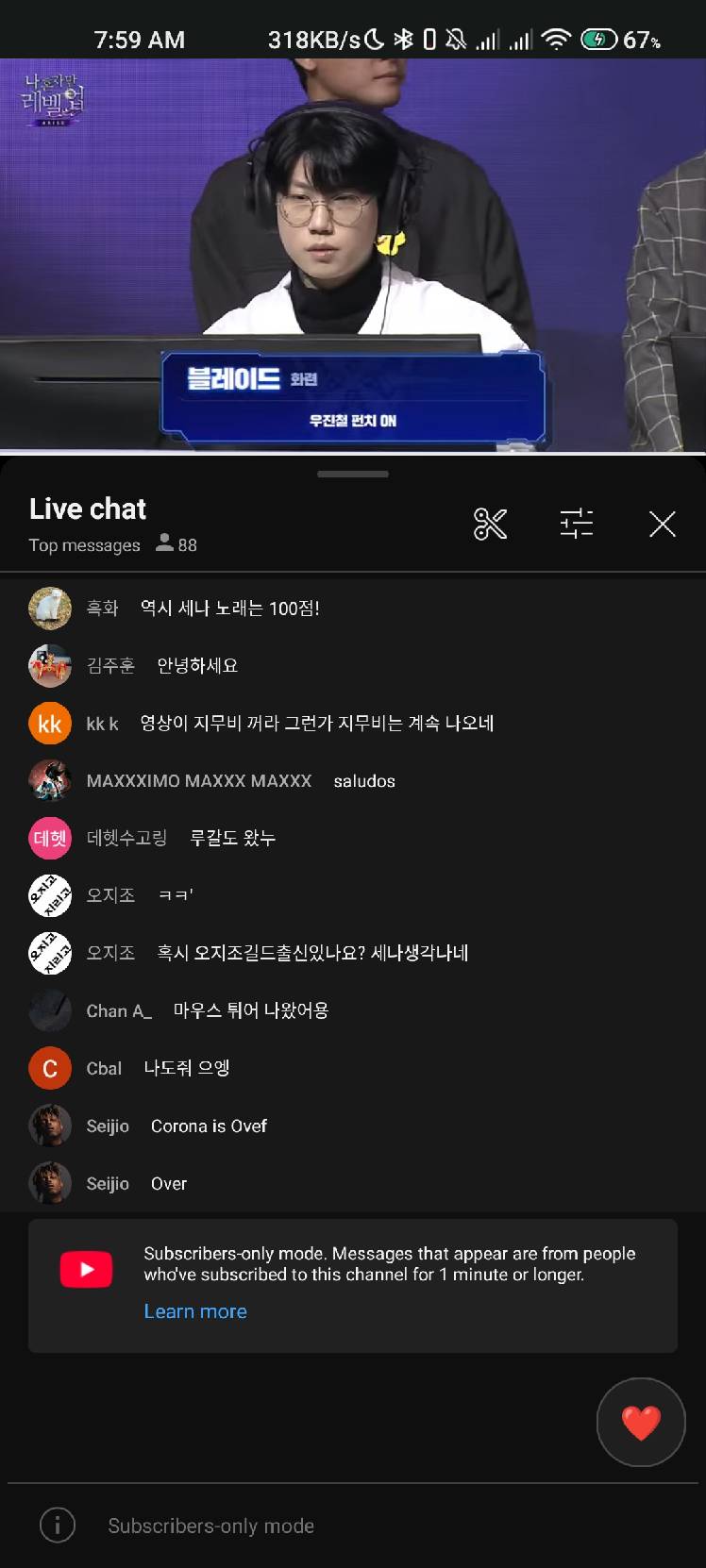
Task: Create a clip with the scissors icon
Action: (490, 524)
